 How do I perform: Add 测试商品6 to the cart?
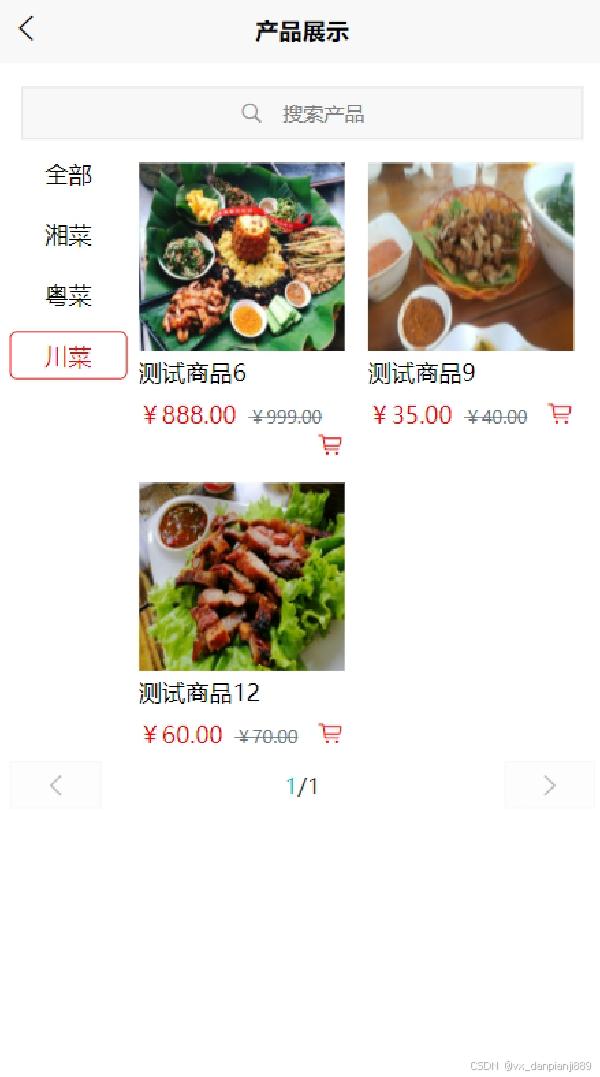(330, 445)
